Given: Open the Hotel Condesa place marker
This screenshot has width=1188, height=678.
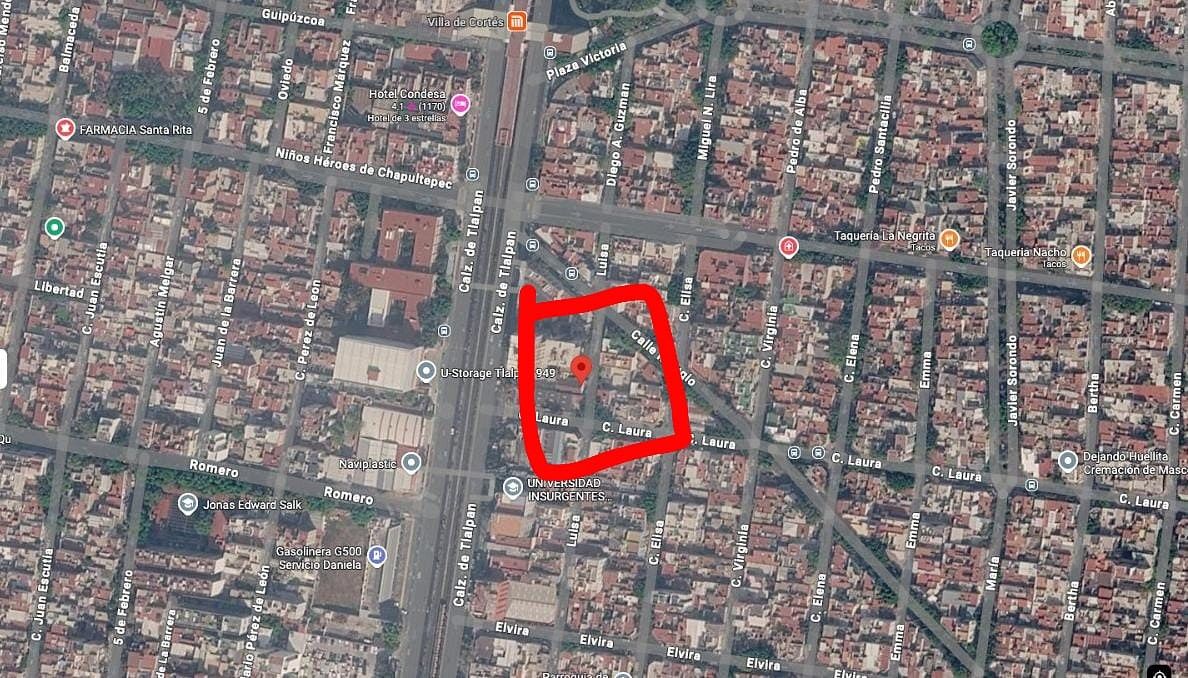Looking at the screenshot, I should [x=460, y=104].
